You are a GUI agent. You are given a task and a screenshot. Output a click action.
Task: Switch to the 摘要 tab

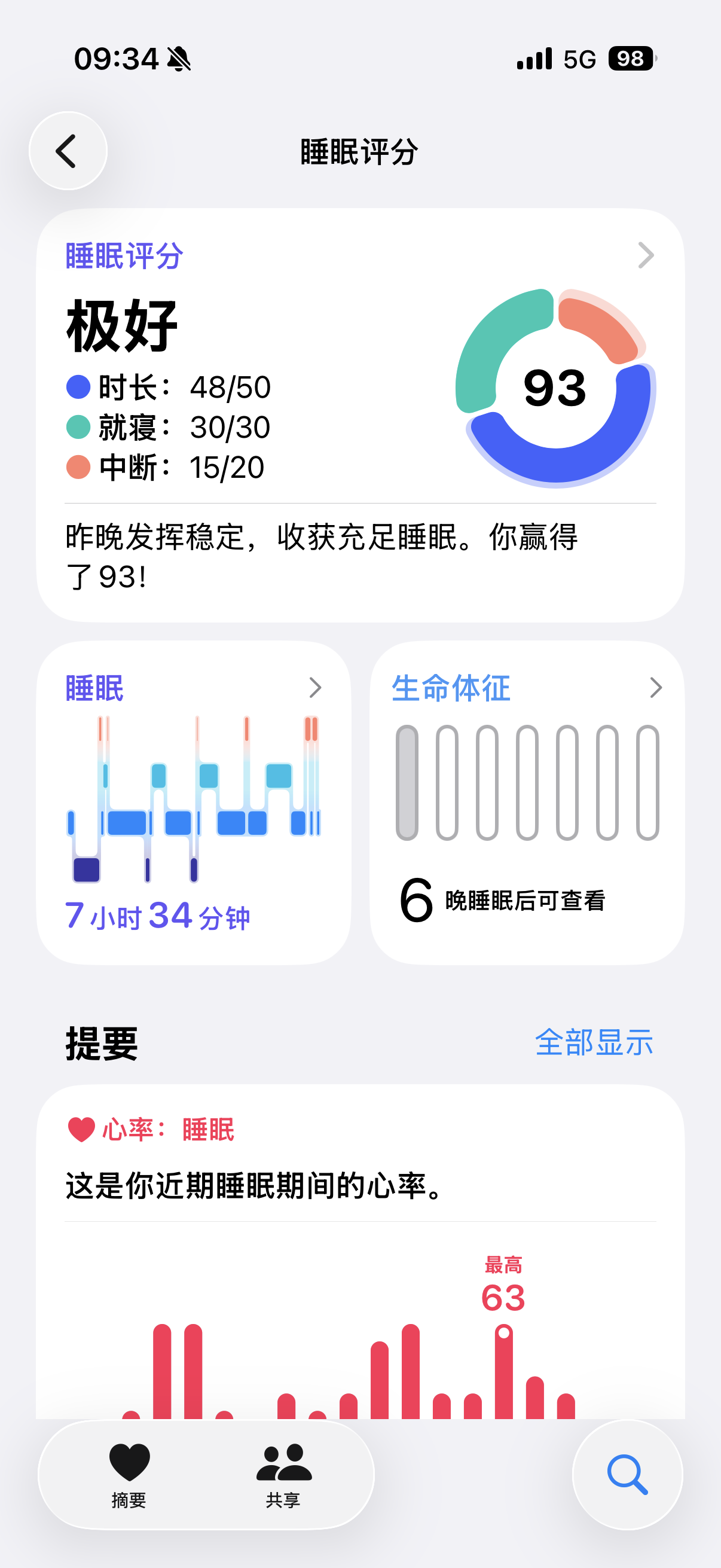pyautogui.click(x=129, y=1475)
